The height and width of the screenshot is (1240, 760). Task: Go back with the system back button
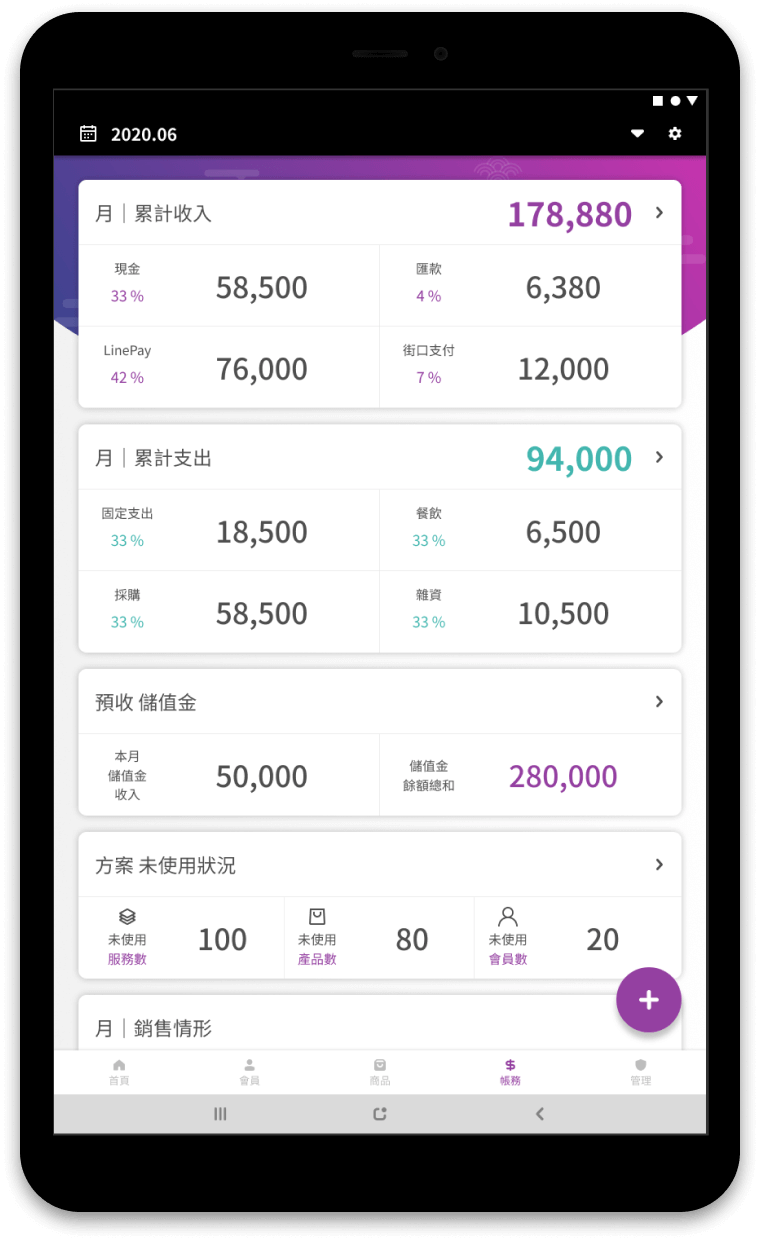(540, 1114)
